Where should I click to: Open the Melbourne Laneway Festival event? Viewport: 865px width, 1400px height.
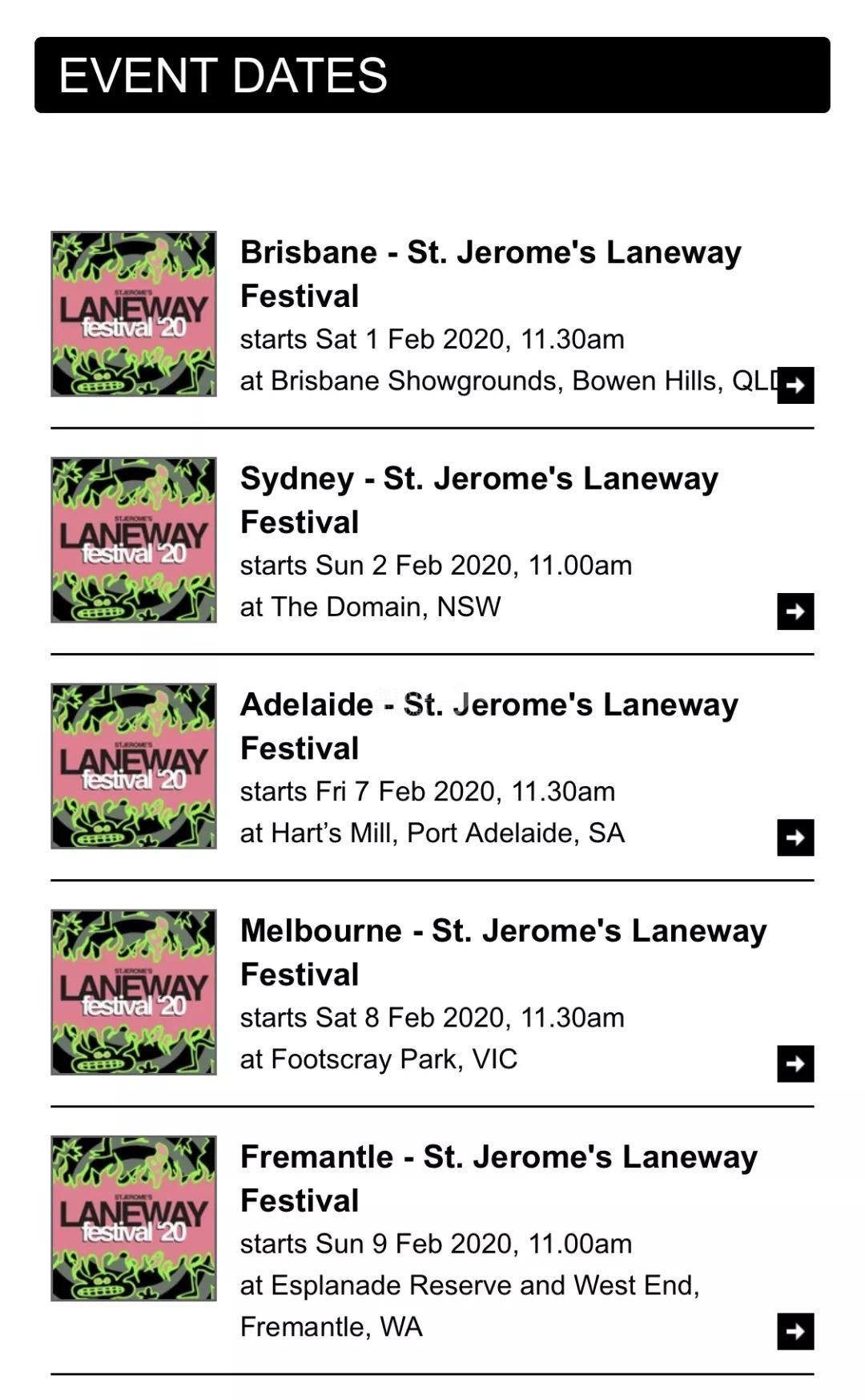[503, 951]
